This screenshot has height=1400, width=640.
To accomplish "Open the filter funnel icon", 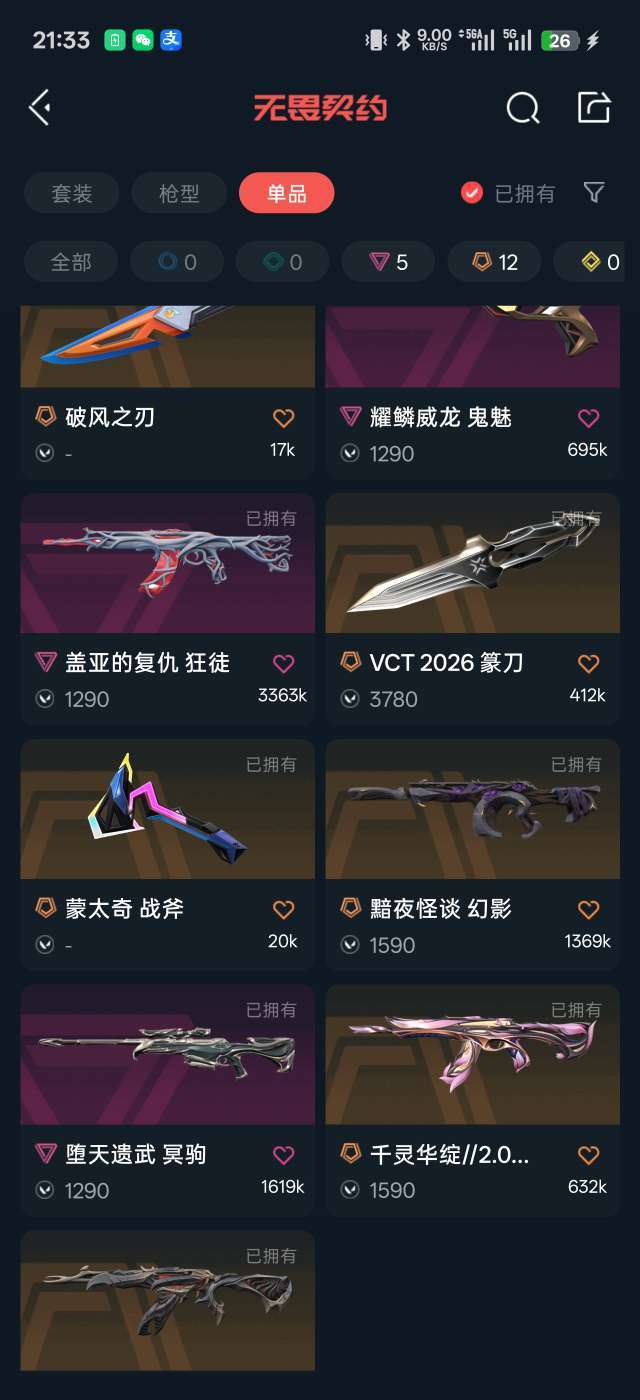I will pos(594,193).
